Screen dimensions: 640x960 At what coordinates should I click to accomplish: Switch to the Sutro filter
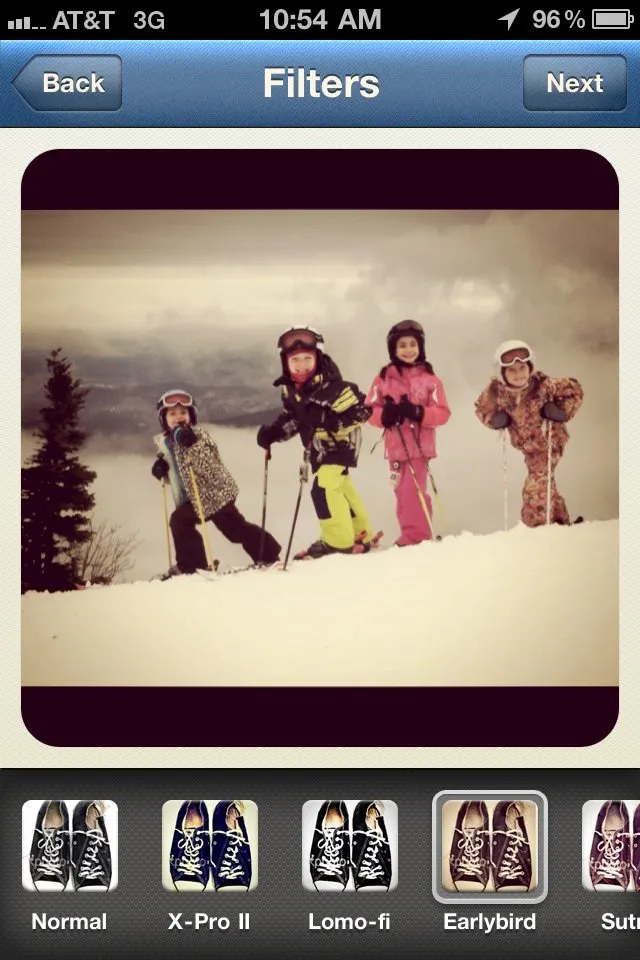pos(612,846)
